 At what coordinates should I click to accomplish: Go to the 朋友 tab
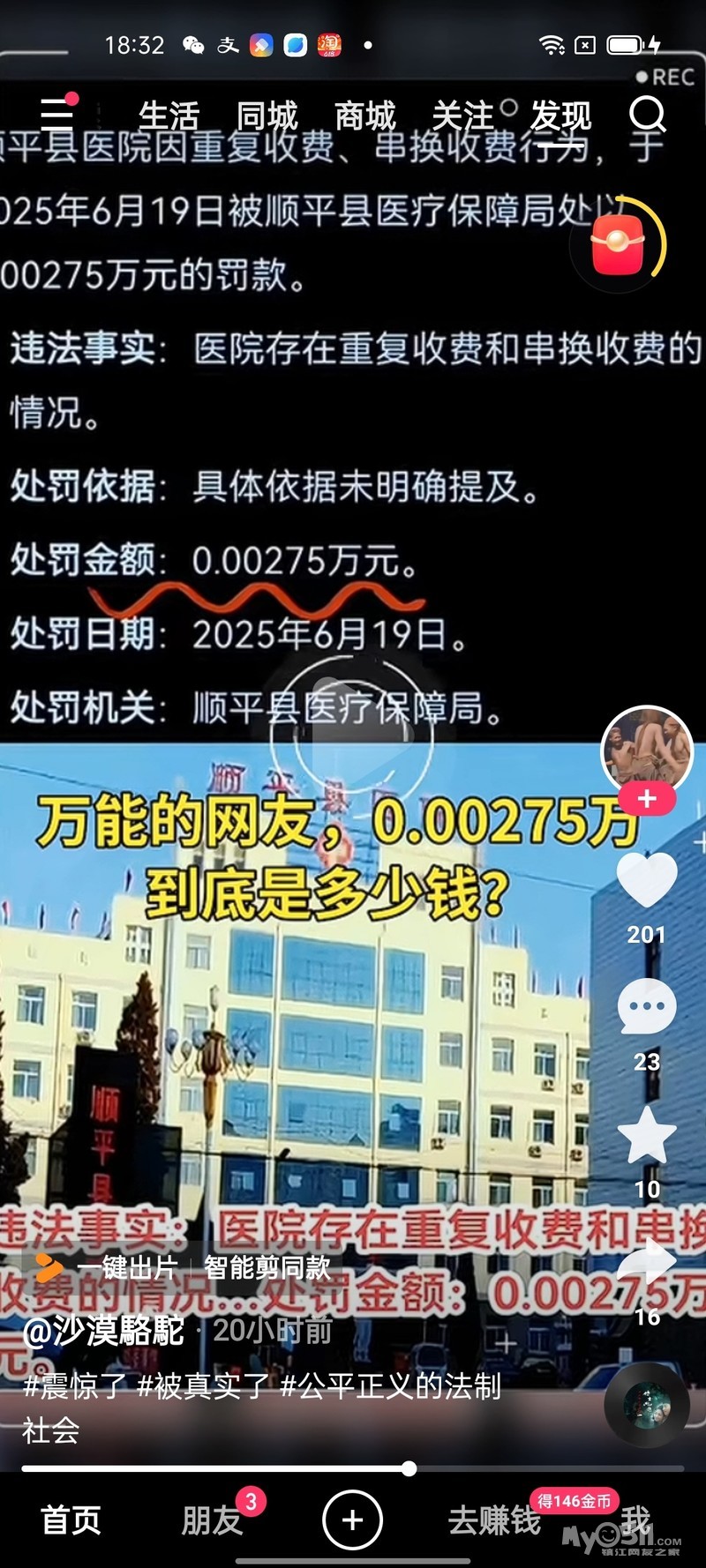click(212, 1519)
